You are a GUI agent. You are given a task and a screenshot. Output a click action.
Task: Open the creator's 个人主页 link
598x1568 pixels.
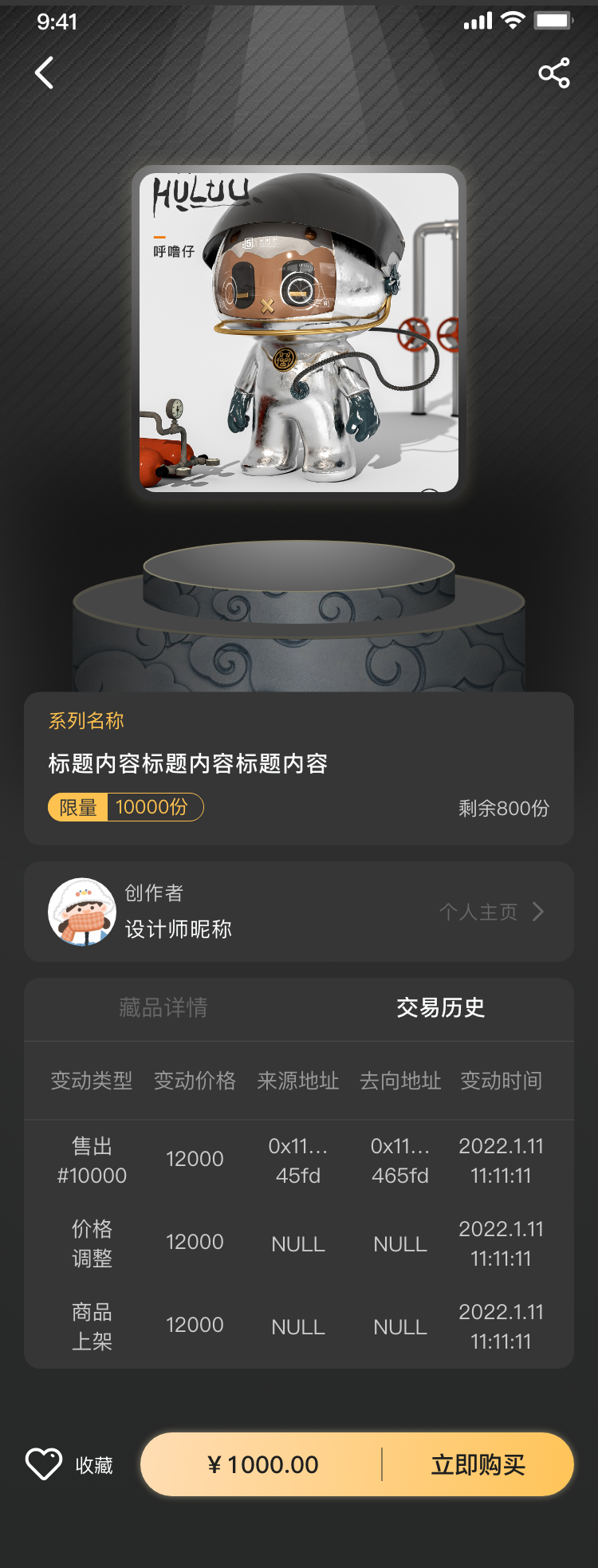coord(491,912)
